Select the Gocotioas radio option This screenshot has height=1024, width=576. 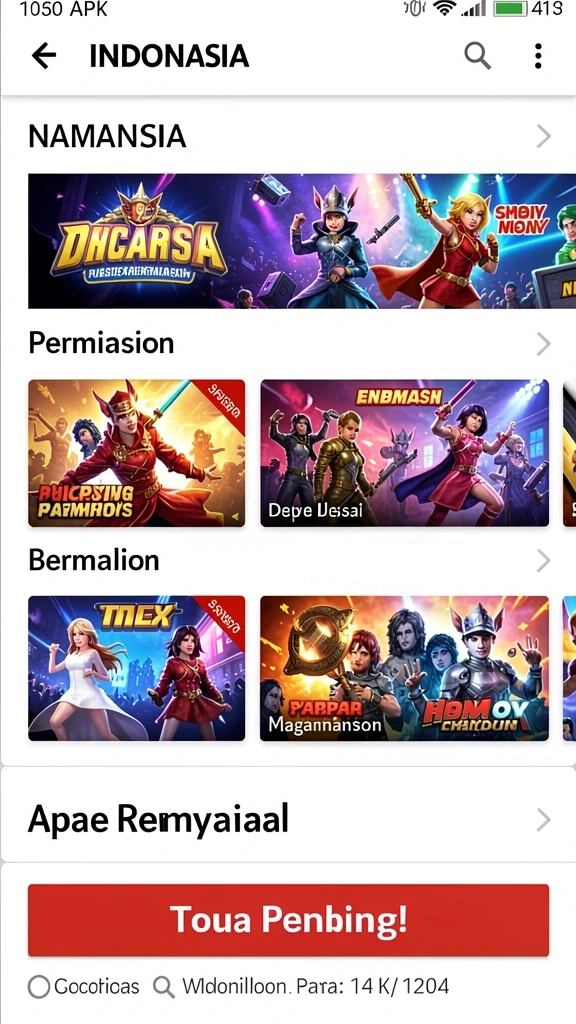pyautogui.click(x=39, y=987)
